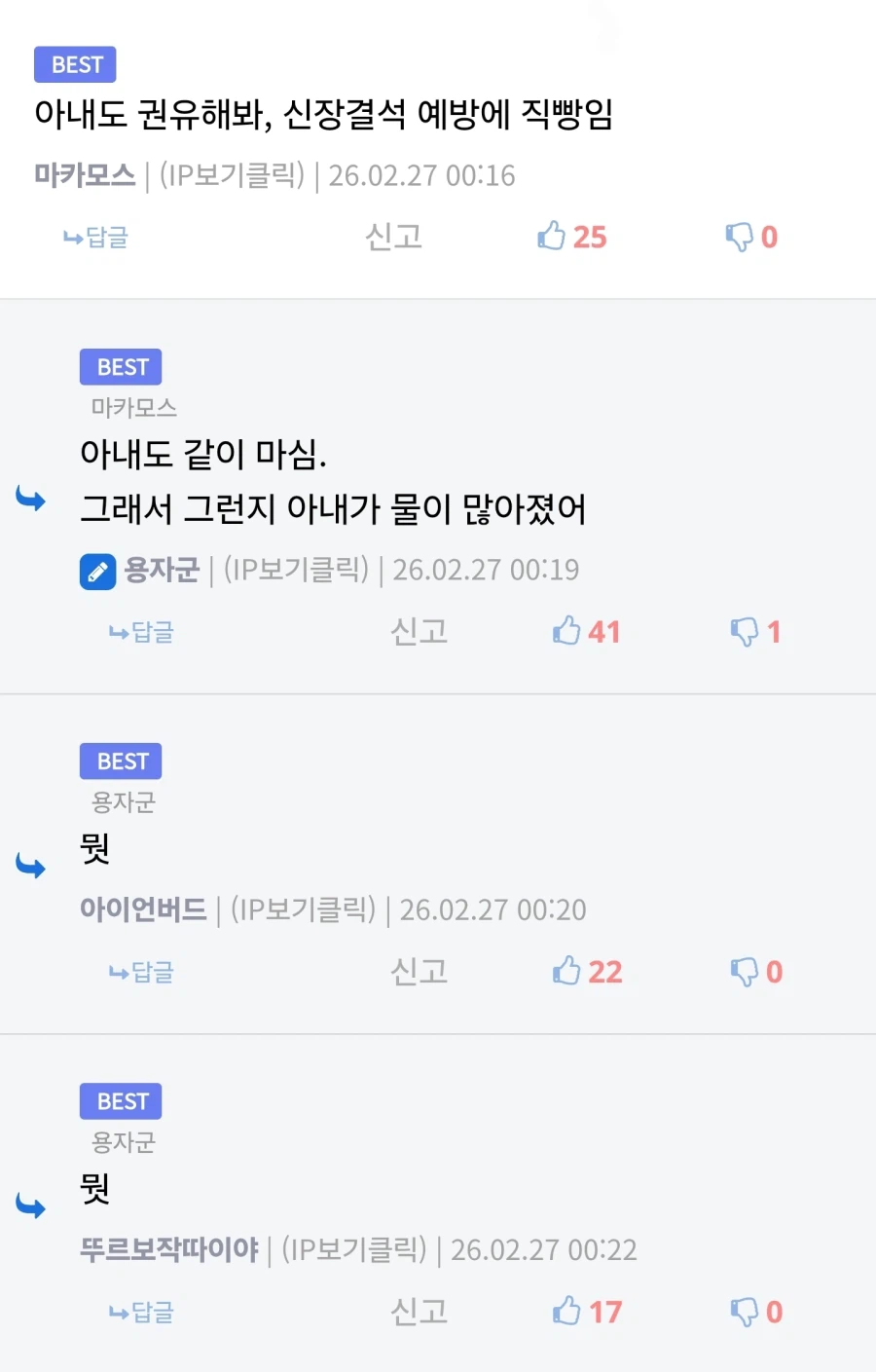The width and height of the screenshot is (876, 1372).
Task: Click the reply arrow beside 용자군's comment
Action: click(x=31, y=500)
